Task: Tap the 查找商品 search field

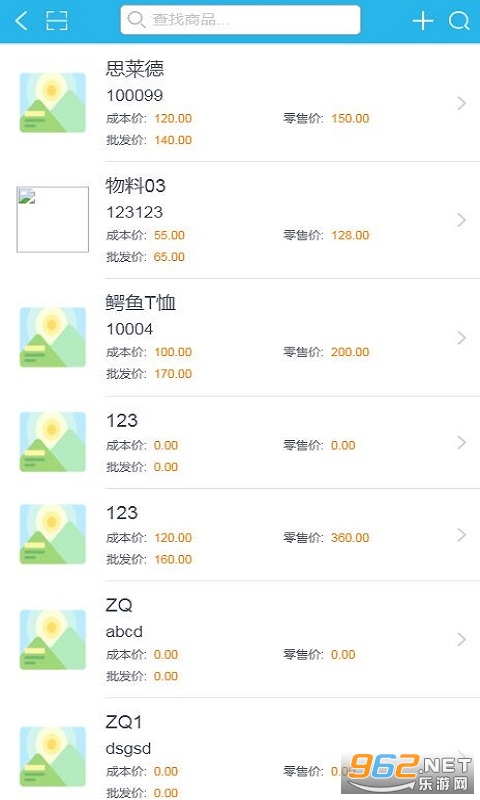Action: click(x=240, y=20)
